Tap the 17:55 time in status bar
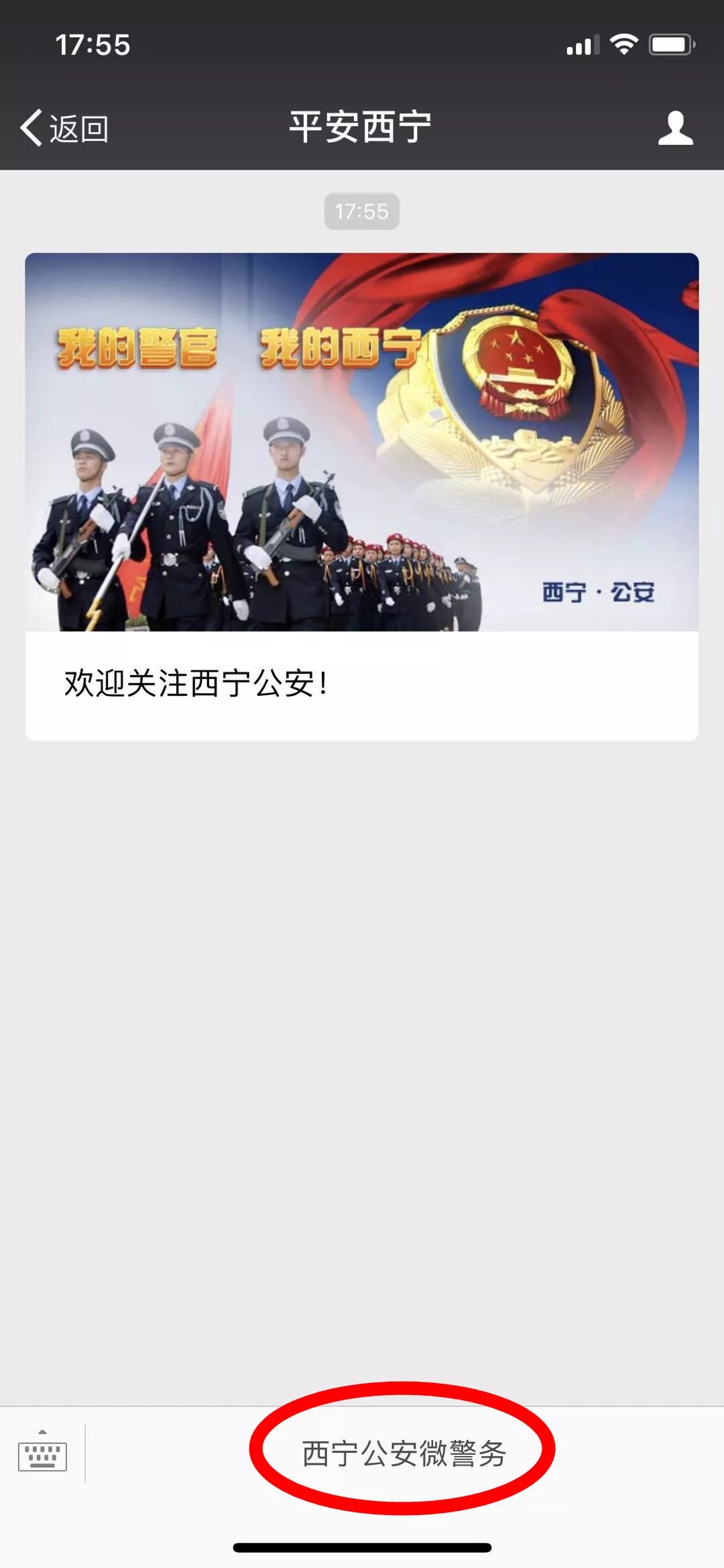Viewport: 724px width, 1568px height. tap(87, 42)
